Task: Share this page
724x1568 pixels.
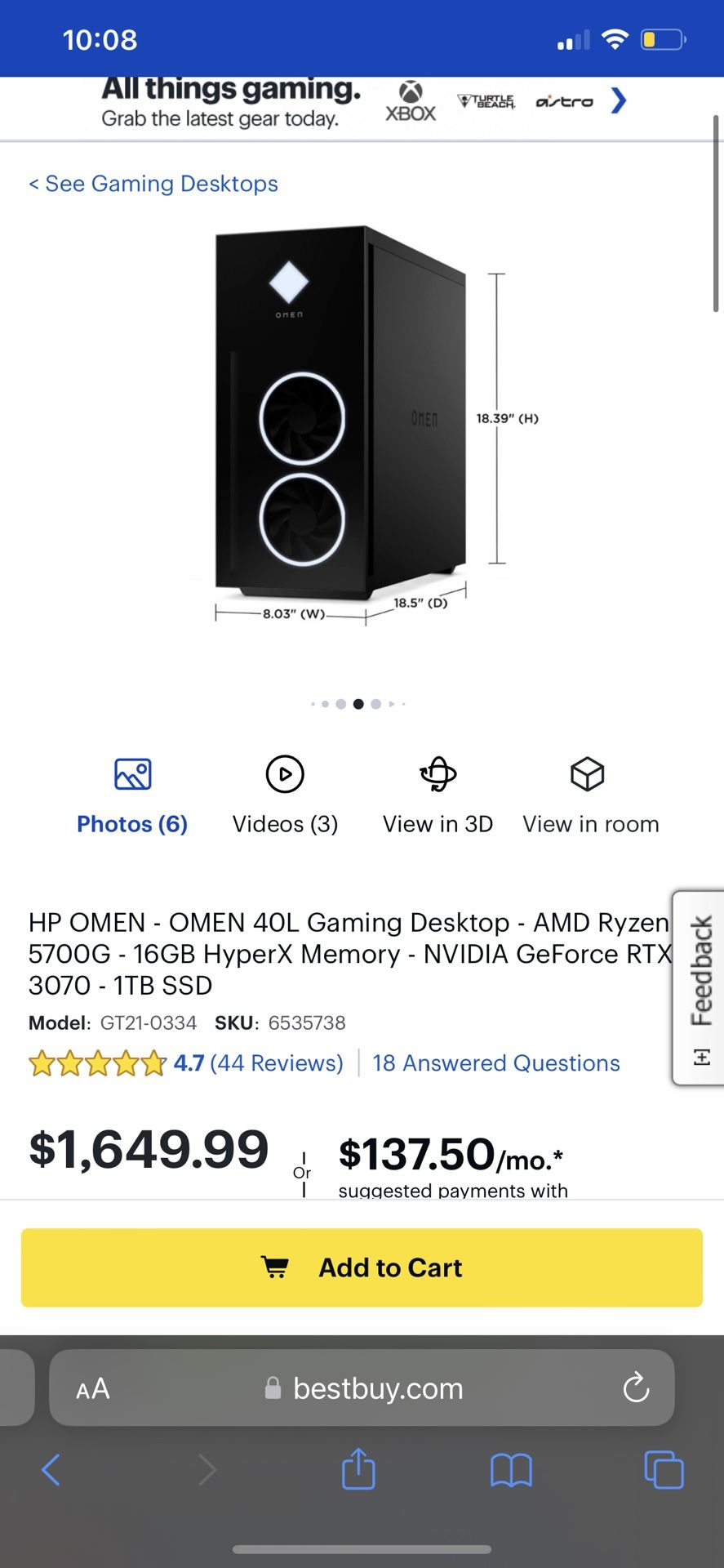Action: [358, 1469]
